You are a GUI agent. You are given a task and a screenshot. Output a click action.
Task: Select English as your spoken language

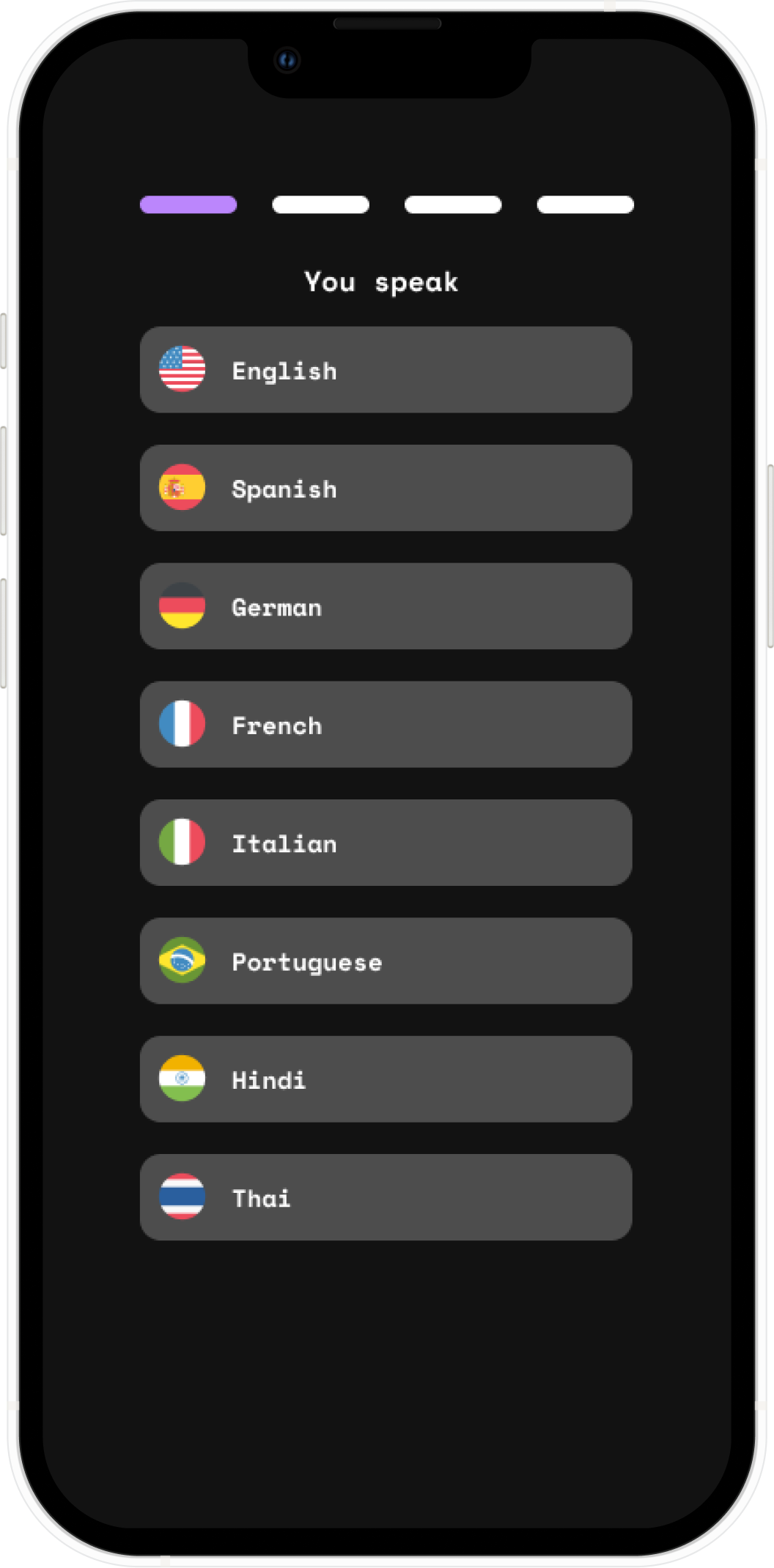click(386, 370)
